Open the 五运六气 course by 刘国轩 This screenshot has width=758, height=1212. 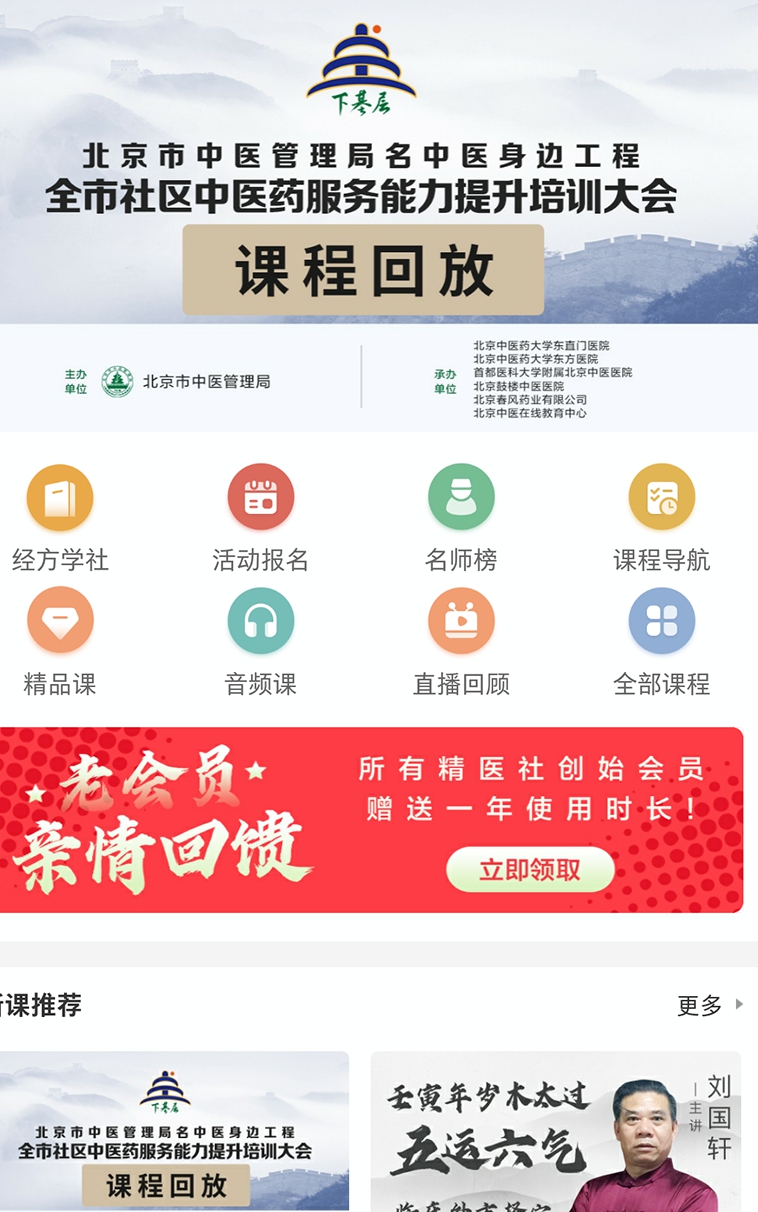coord(555,1131)
